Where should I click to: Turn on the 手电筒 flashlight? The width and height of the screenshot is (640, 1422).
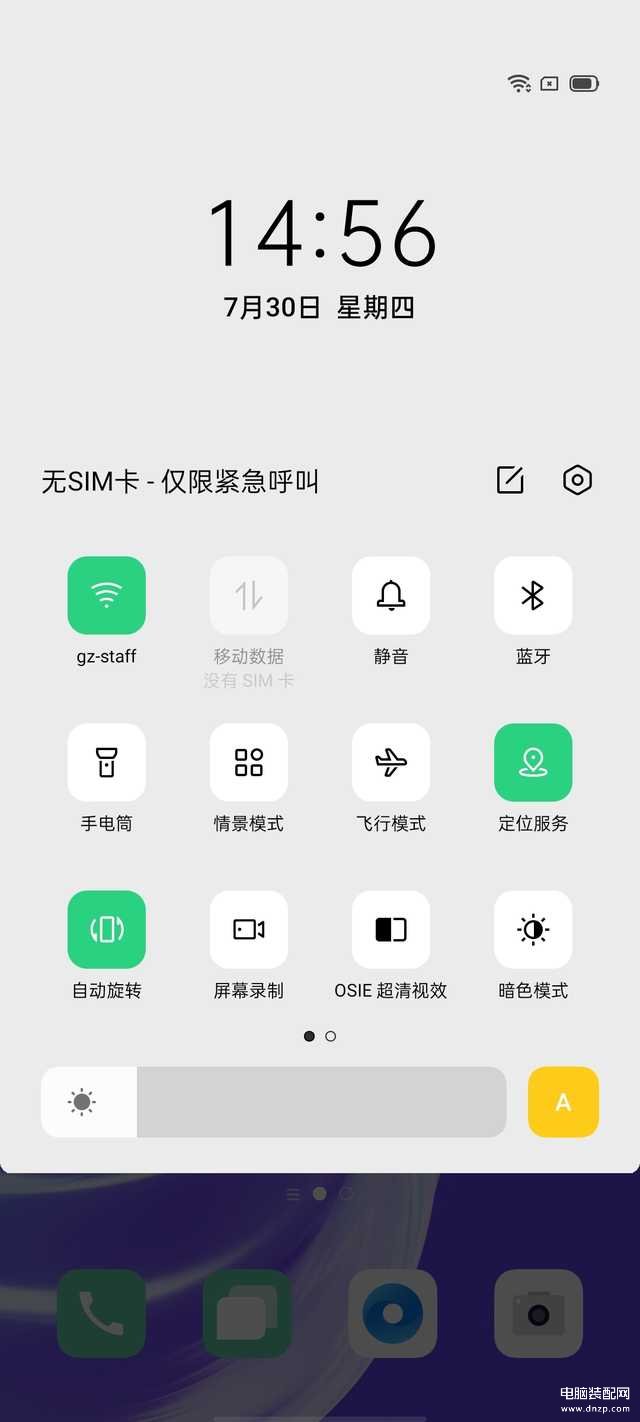(x=106, y=762)
